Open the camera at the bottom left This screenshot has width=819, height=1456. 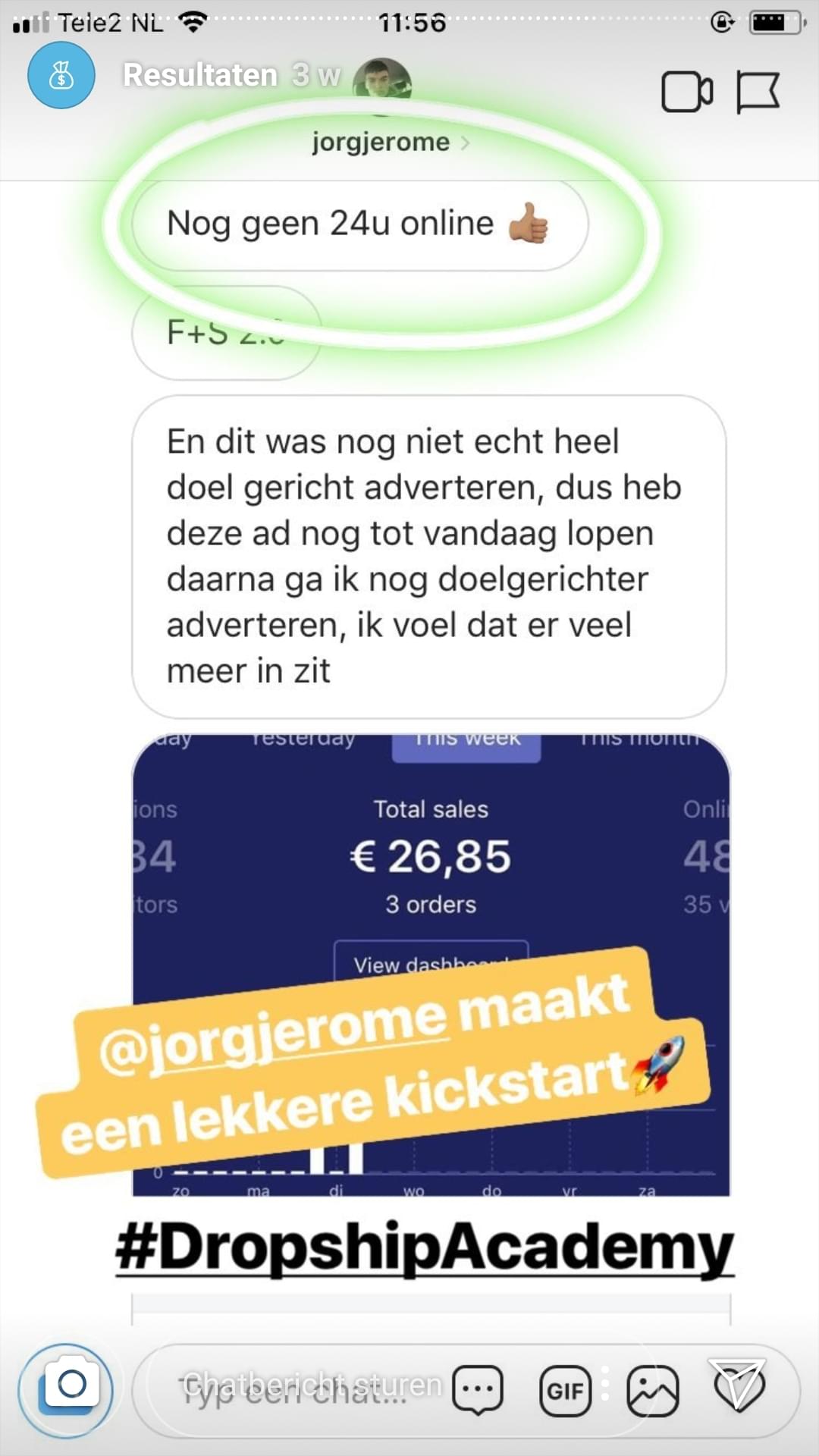[x=69, y=1387]
